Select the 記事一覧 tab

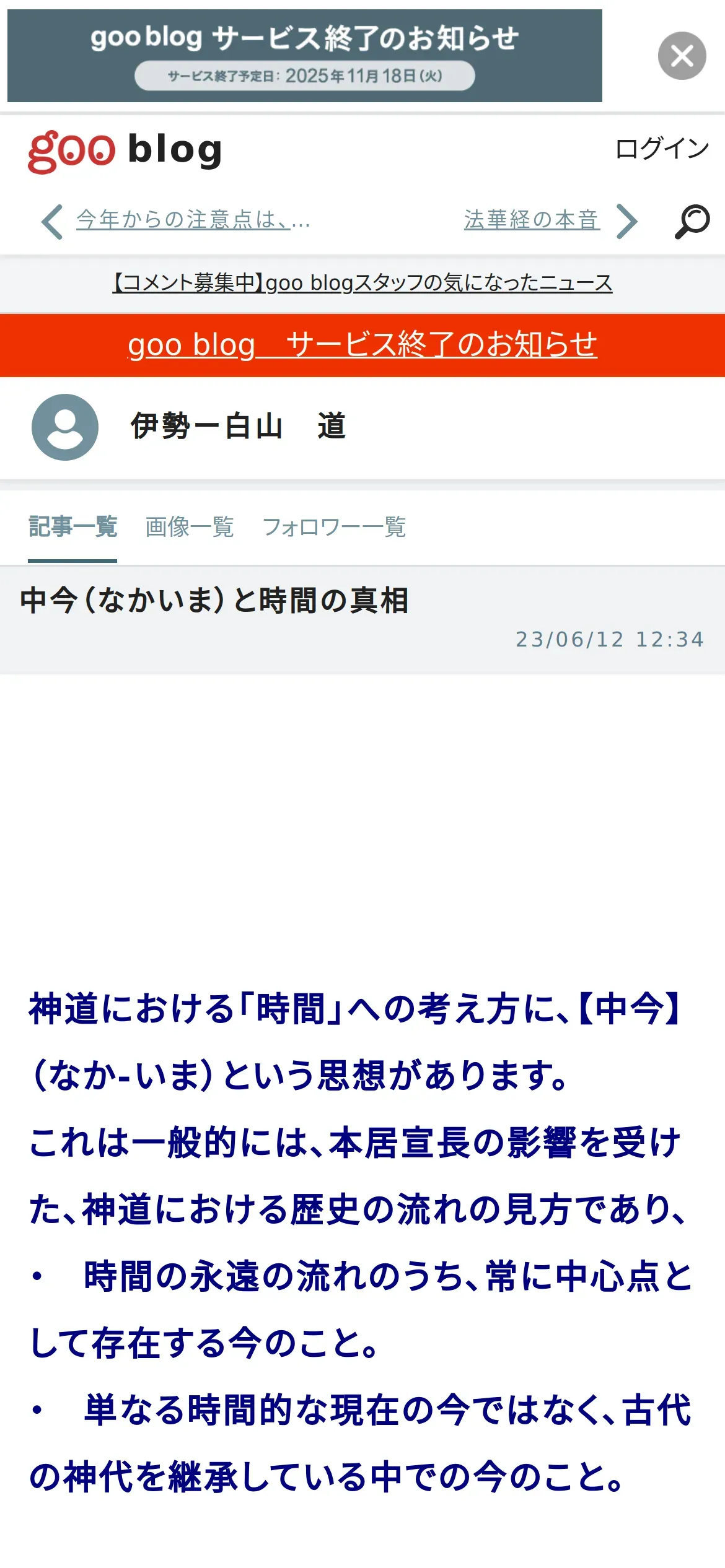point(72,527)
